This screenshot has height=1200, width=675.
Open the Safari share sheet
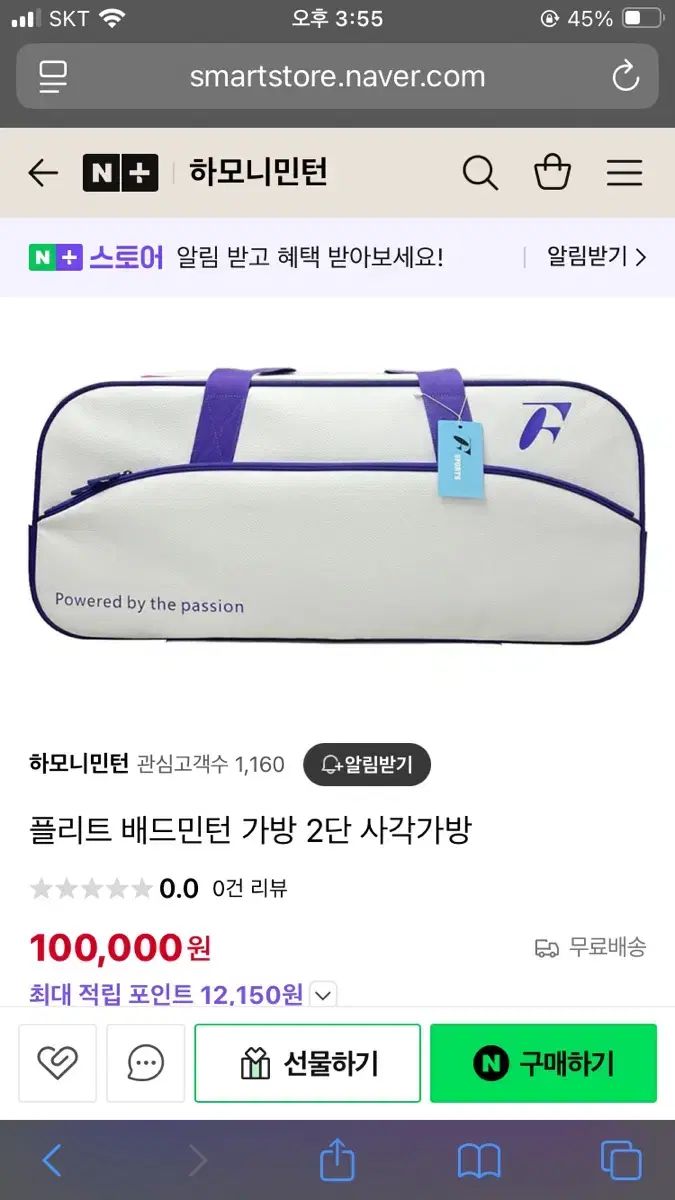337,1161
